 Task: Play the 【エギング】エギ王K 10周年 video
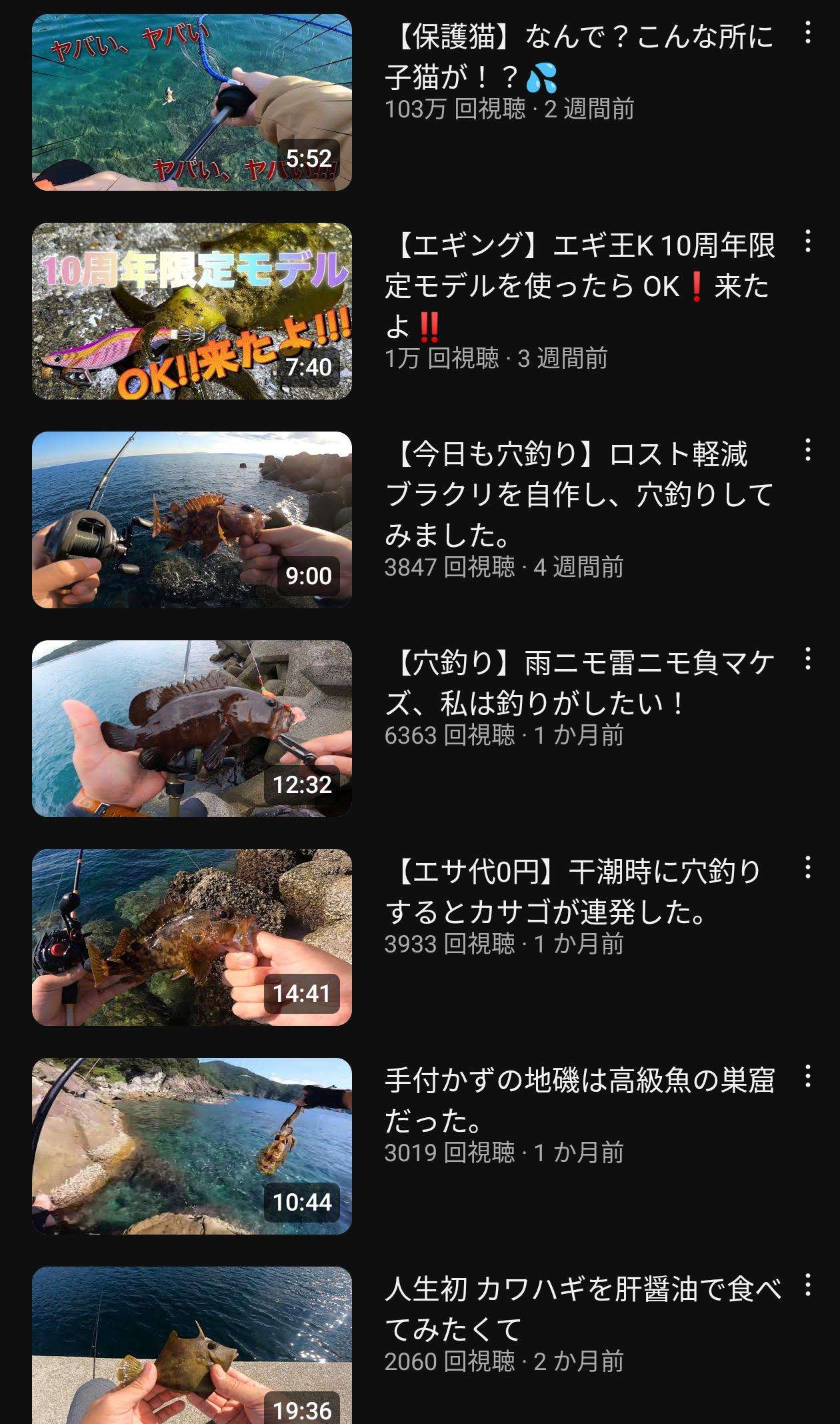click(x=192, y=311)
